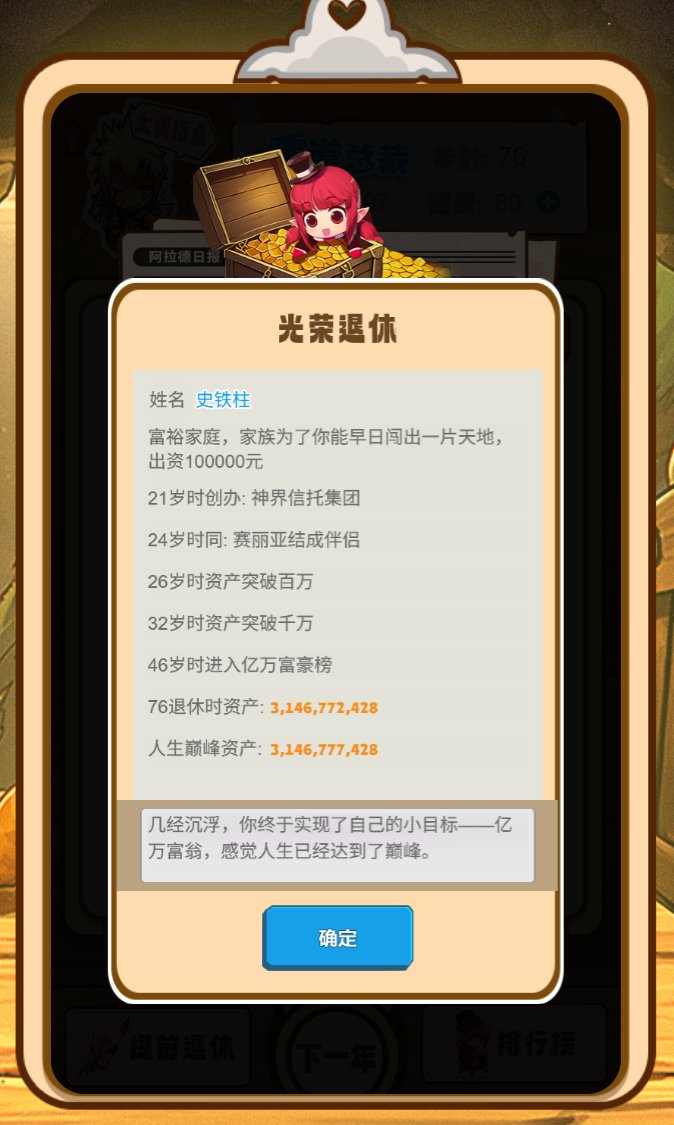
Task: Confirm the retirement summary with 确定
Action: point(338,938)
